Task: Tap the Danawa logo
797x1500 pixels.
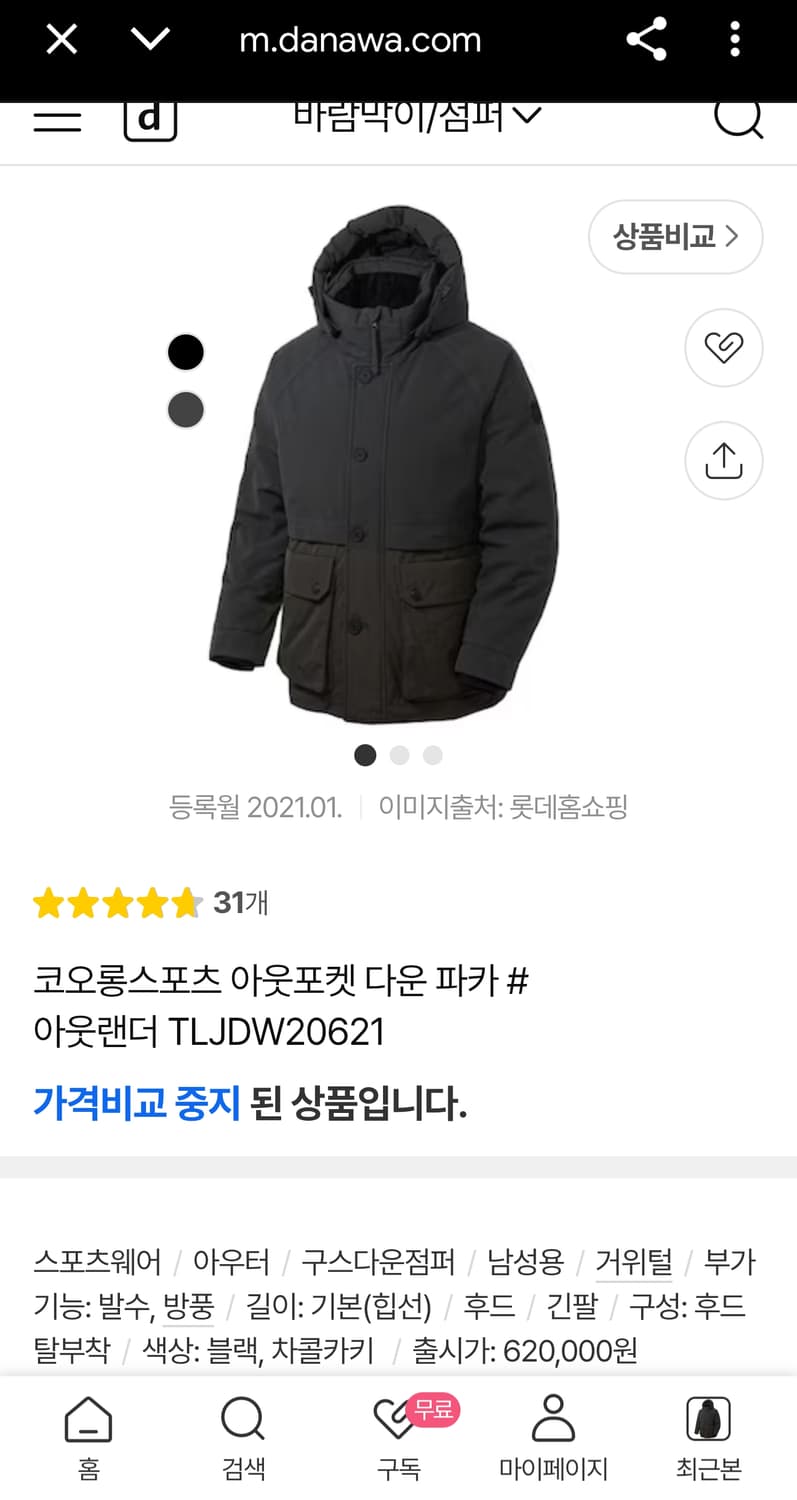Action: [150, 118]
